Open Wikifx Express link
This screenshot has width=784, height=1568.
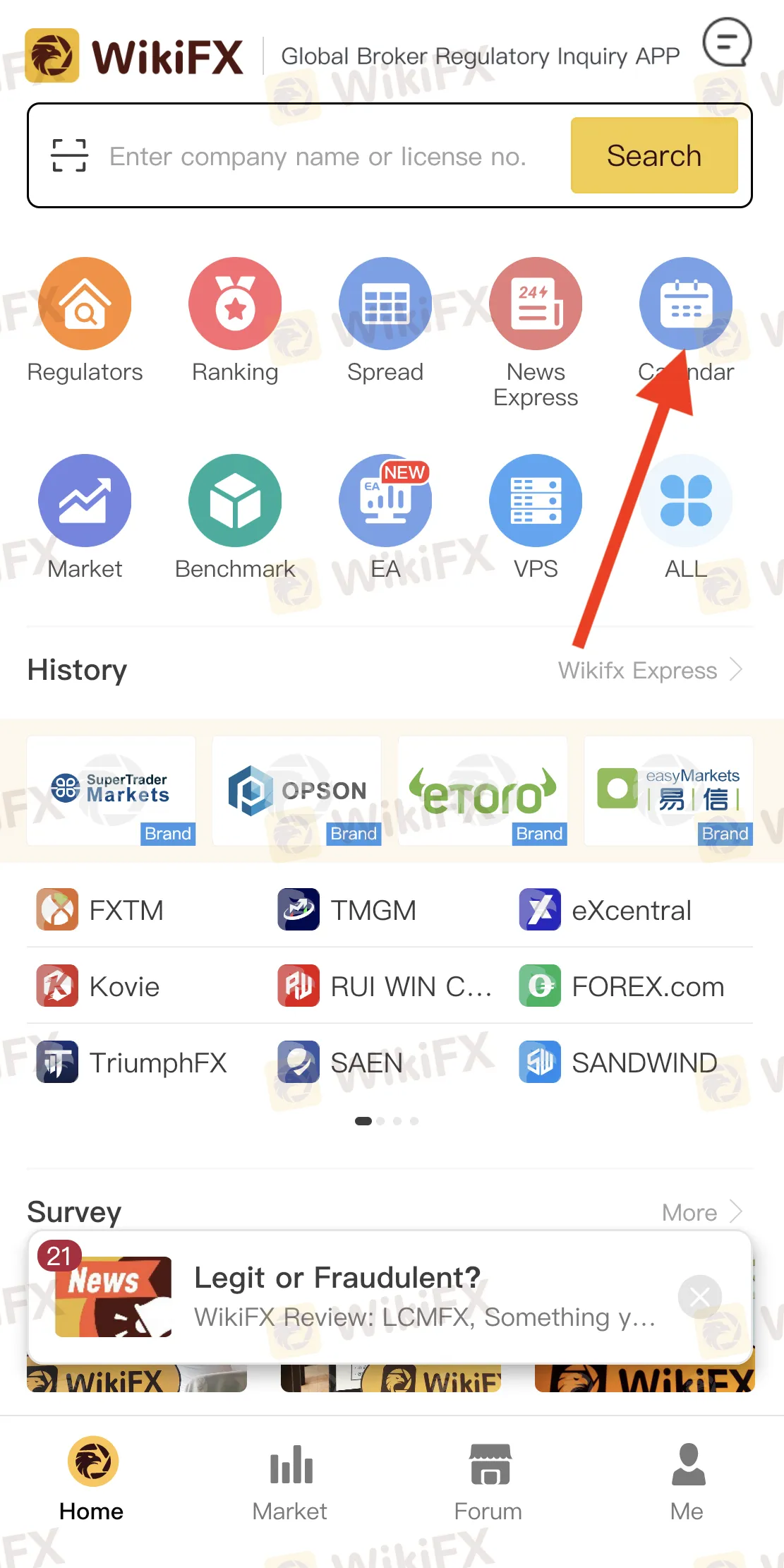click(x=649, y=670)
